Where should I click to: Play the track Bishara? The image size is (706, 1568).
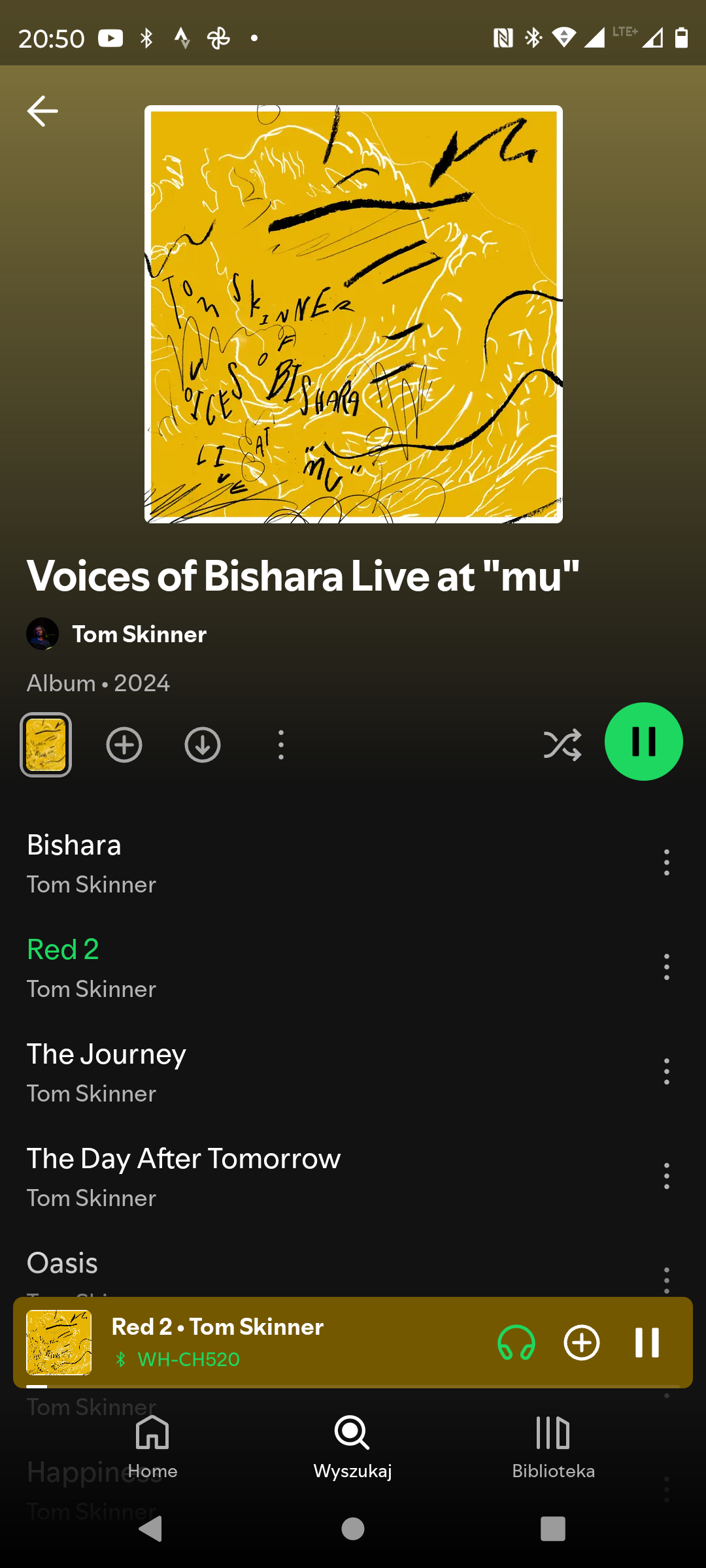(x=75, y=845)
